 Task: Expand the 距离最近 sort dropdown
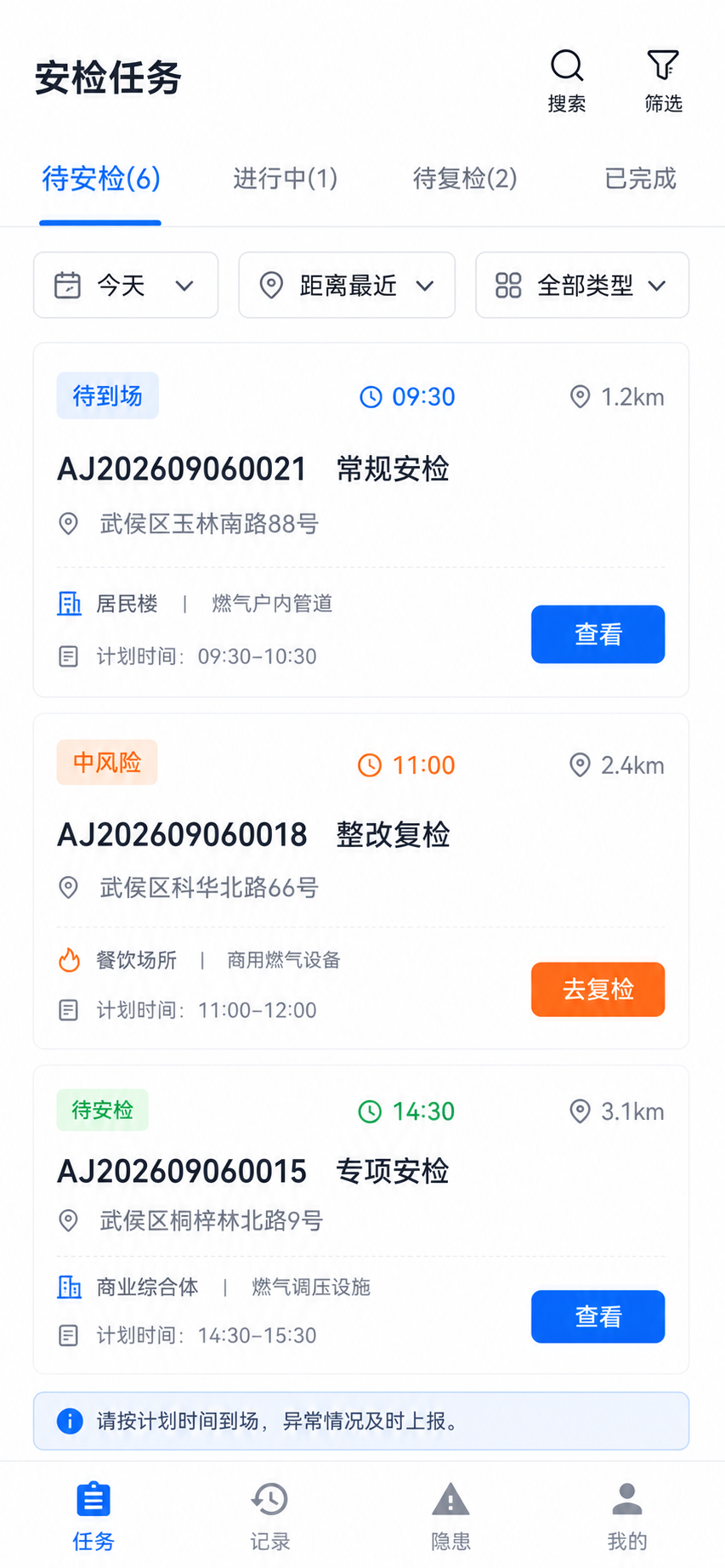coord(347,285)
